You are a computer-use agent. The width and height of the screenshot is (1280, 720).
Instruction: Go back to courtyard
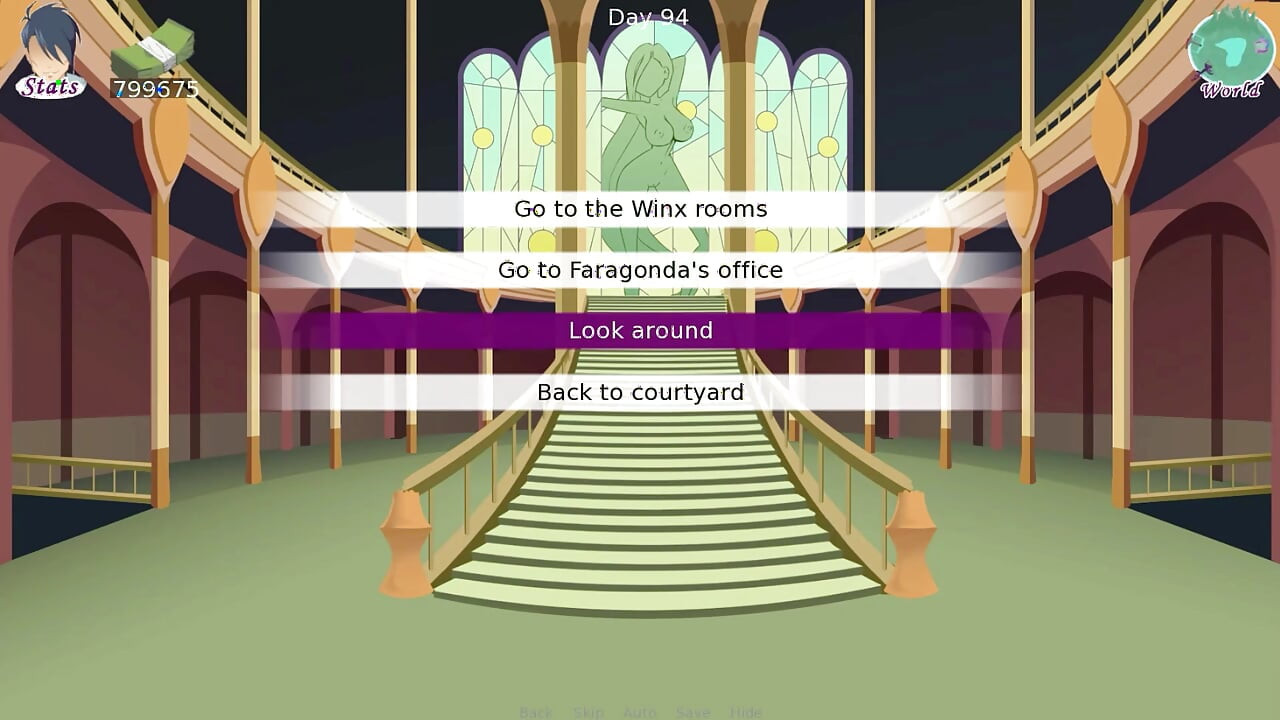tap(640, 392)
